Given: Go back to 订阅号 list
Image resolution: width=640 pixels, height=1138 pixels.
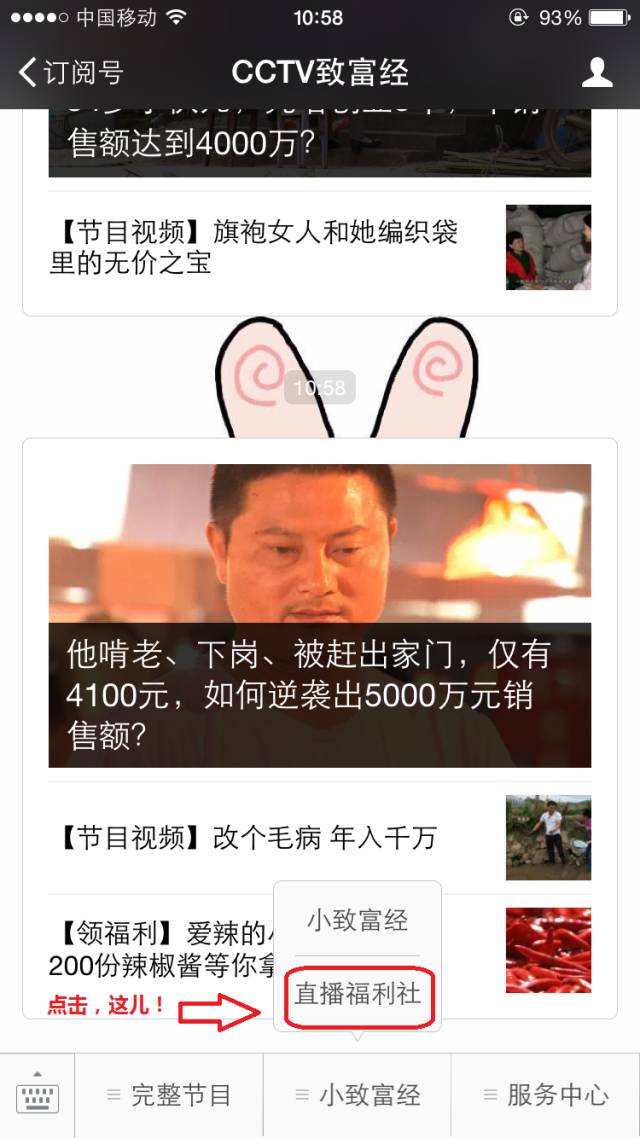Looking at the screenshot, I should click(70, 72).
